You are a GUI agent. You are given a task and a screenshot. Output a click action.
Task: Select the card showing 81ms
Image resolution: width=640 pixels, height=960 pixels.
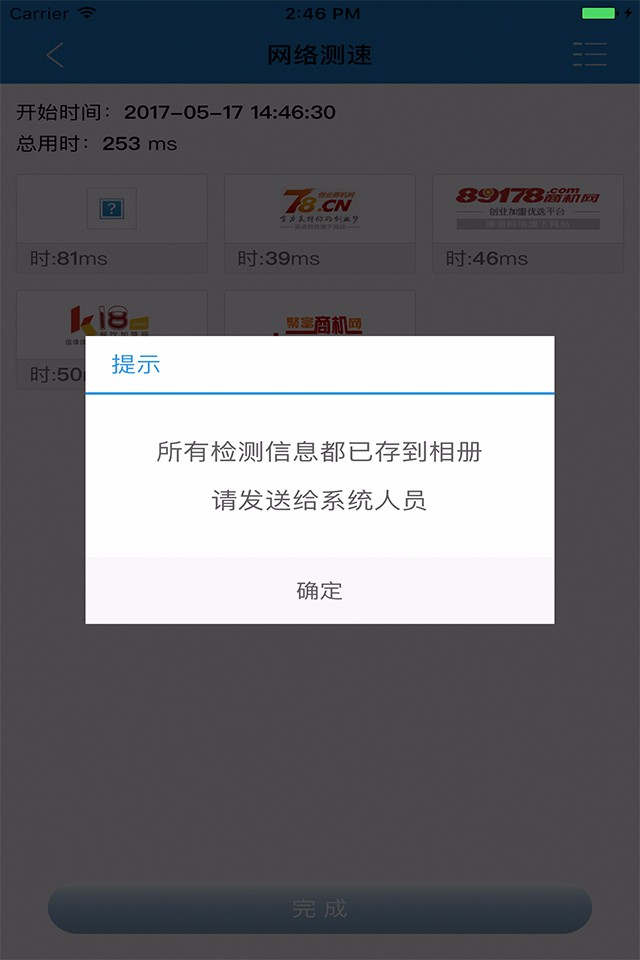[x=111, y=223]
